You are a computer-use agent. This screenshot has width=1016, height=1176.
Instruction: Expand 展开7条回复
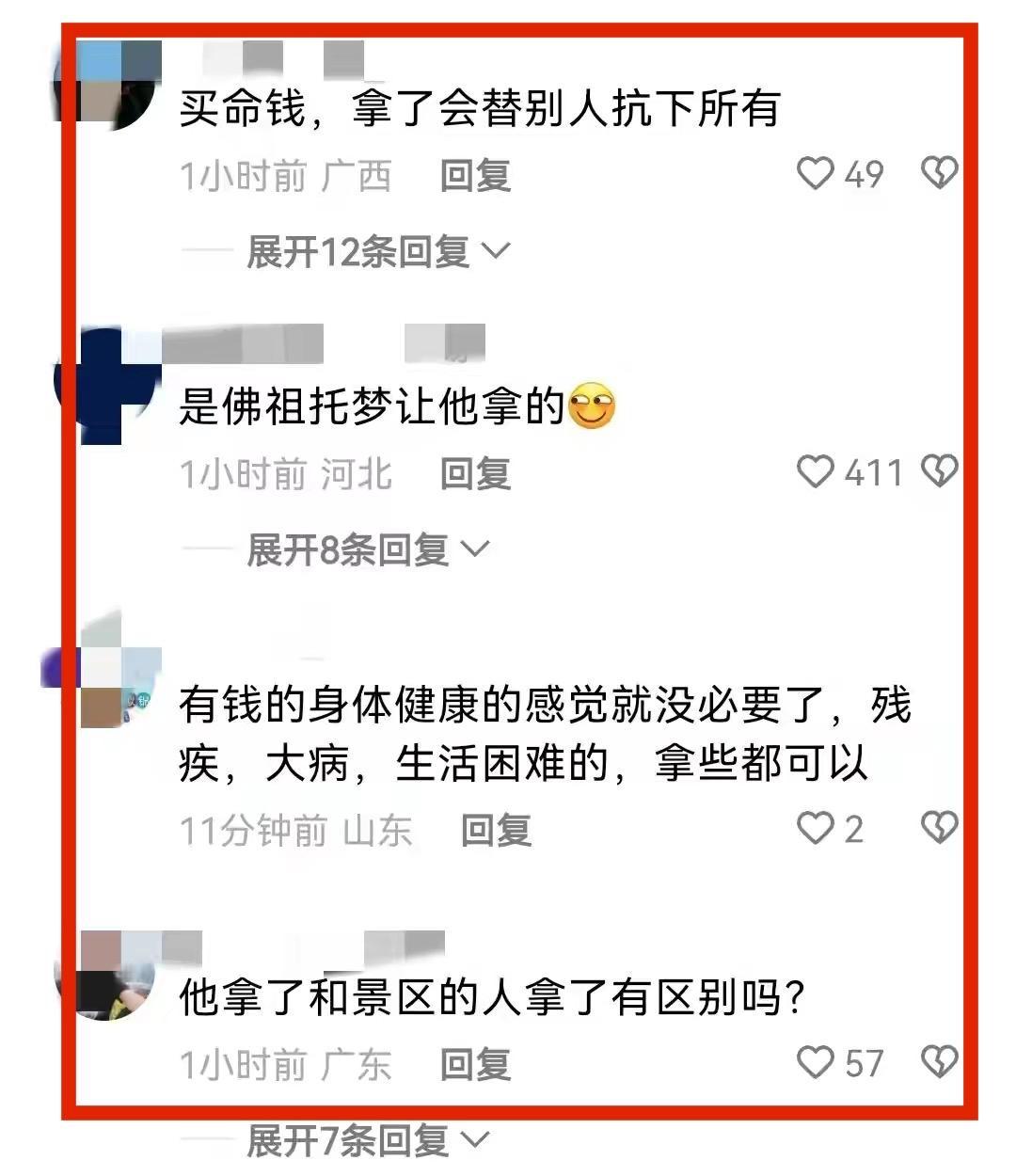(x=367, y=1141)
